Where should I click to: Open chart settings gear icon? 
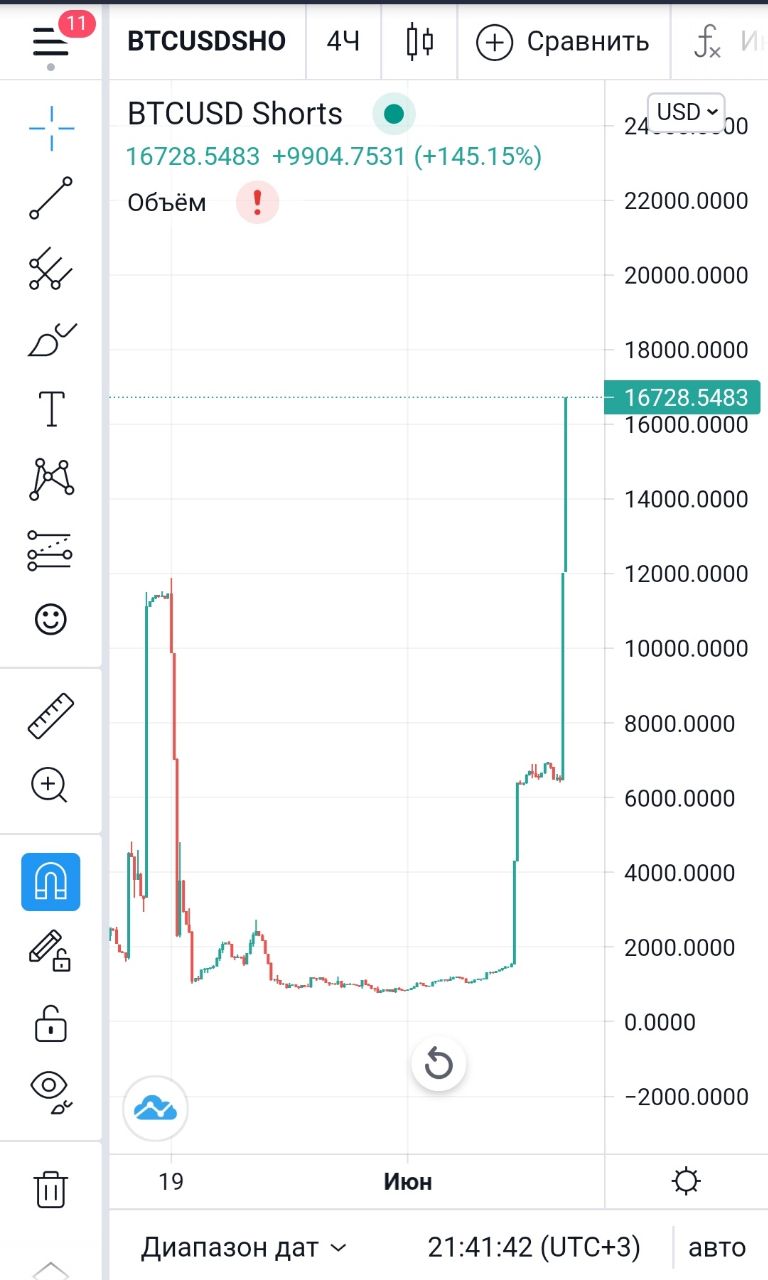pos(686,1182)
